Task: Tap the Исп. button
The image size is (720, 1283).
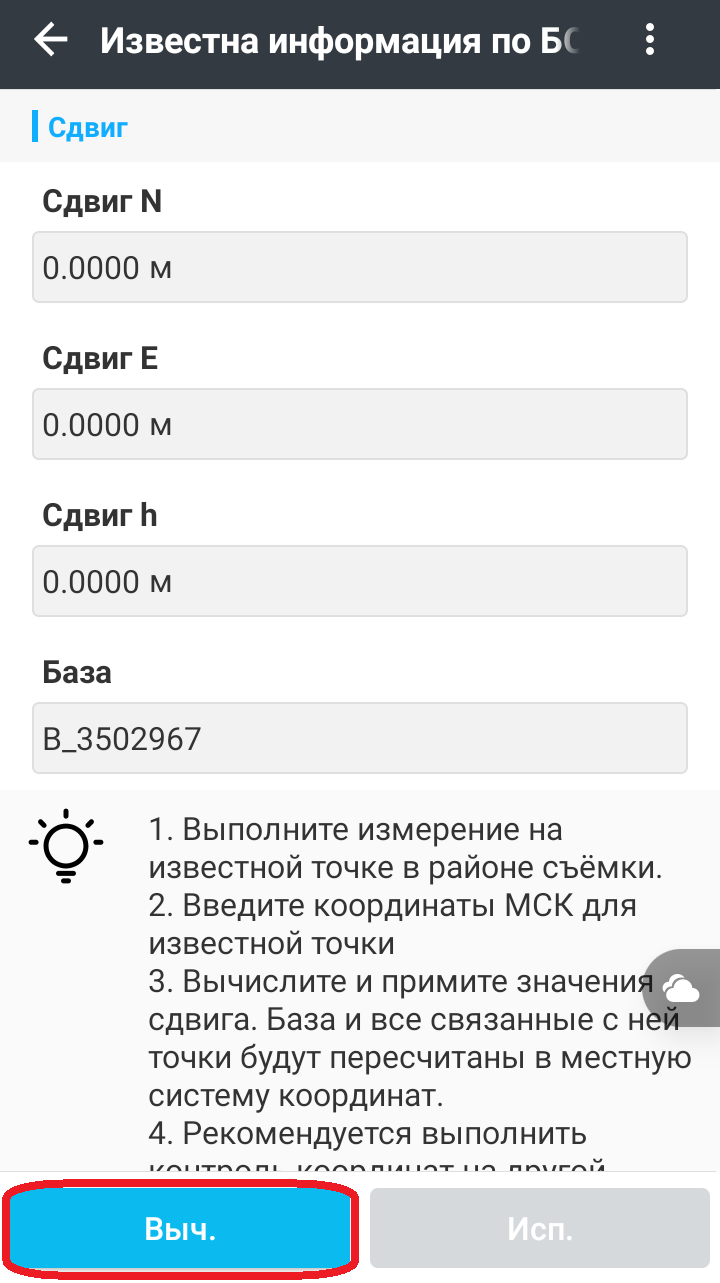Action: [x=539, y=1229]
